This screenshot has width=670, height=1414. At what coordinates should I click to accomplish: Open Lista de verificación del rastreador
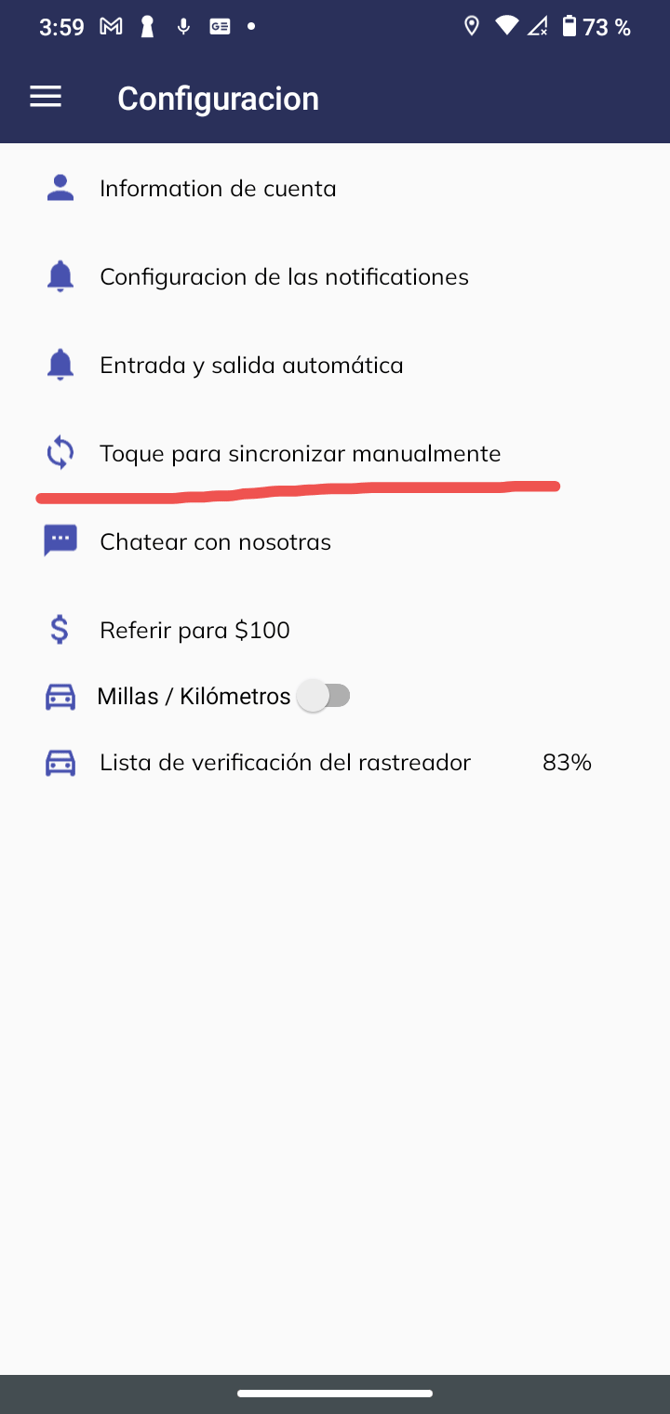coord(285,763)
